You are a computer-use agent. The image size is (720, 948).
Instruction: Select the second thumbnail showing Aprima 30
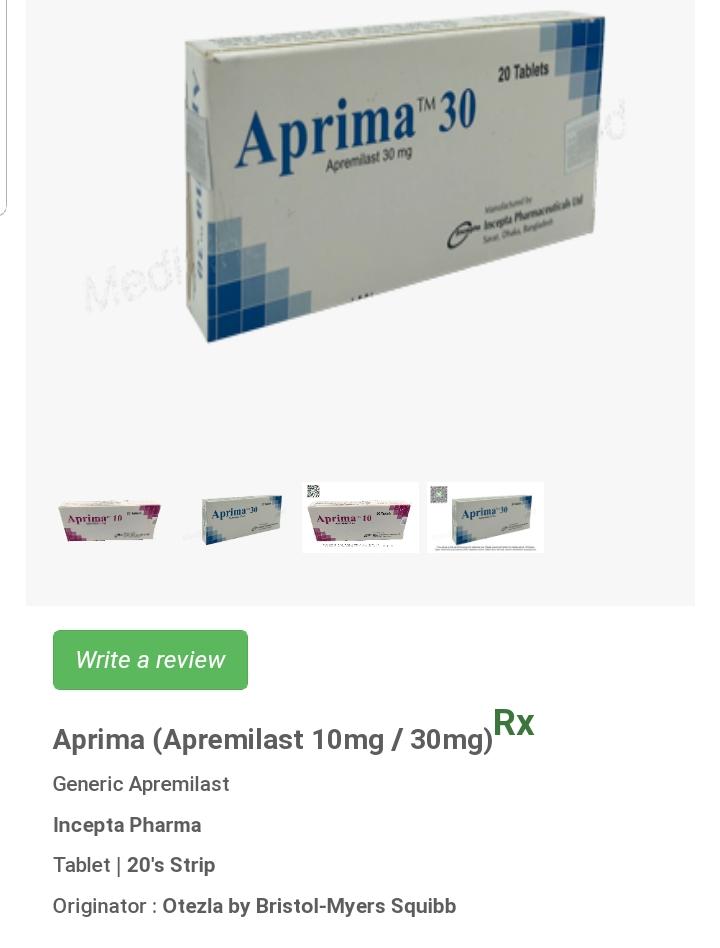click(235, 519)
